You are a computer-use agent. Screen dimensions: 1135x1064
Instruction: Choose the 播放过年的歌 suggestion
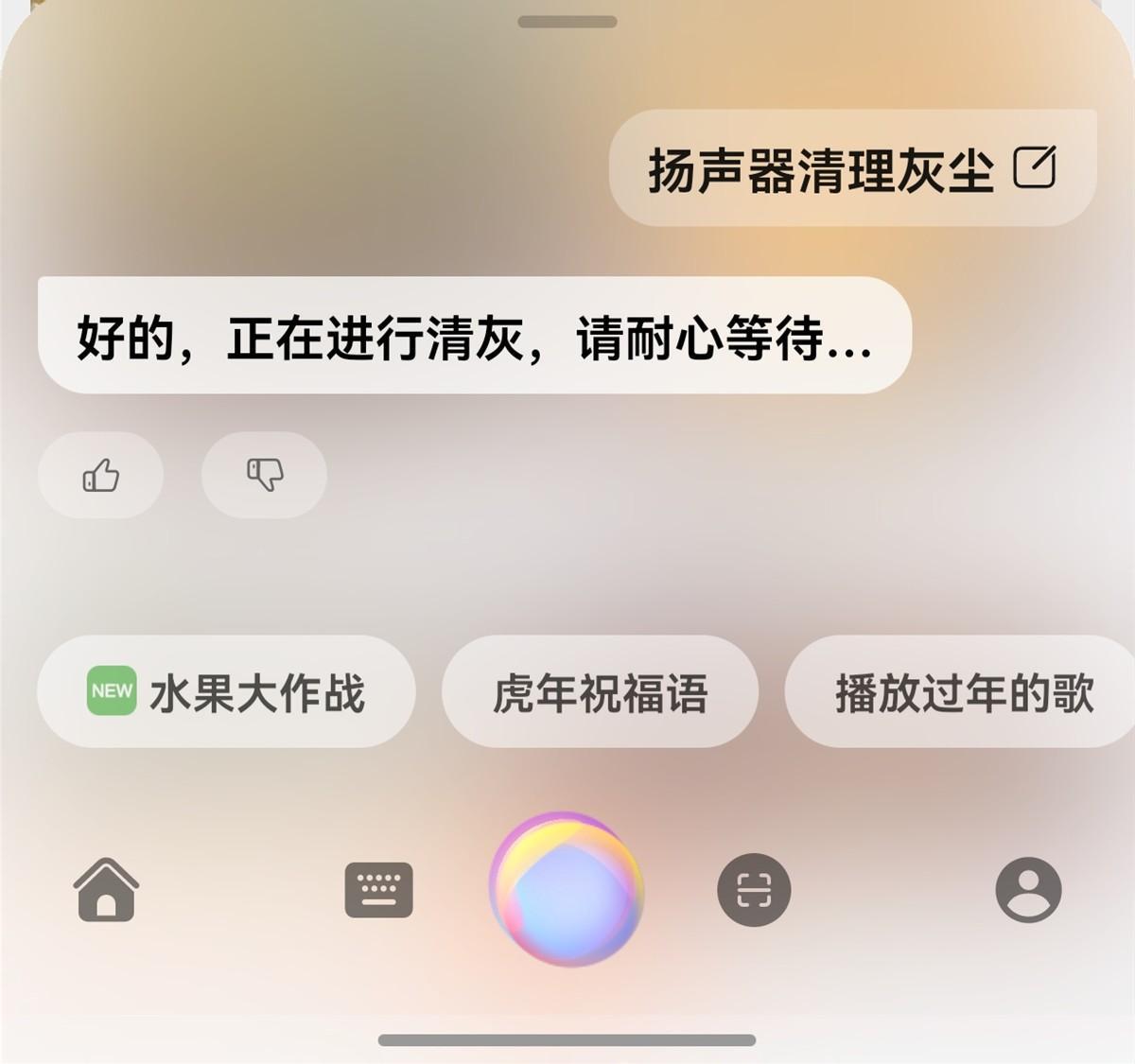[x=963, y=692]
